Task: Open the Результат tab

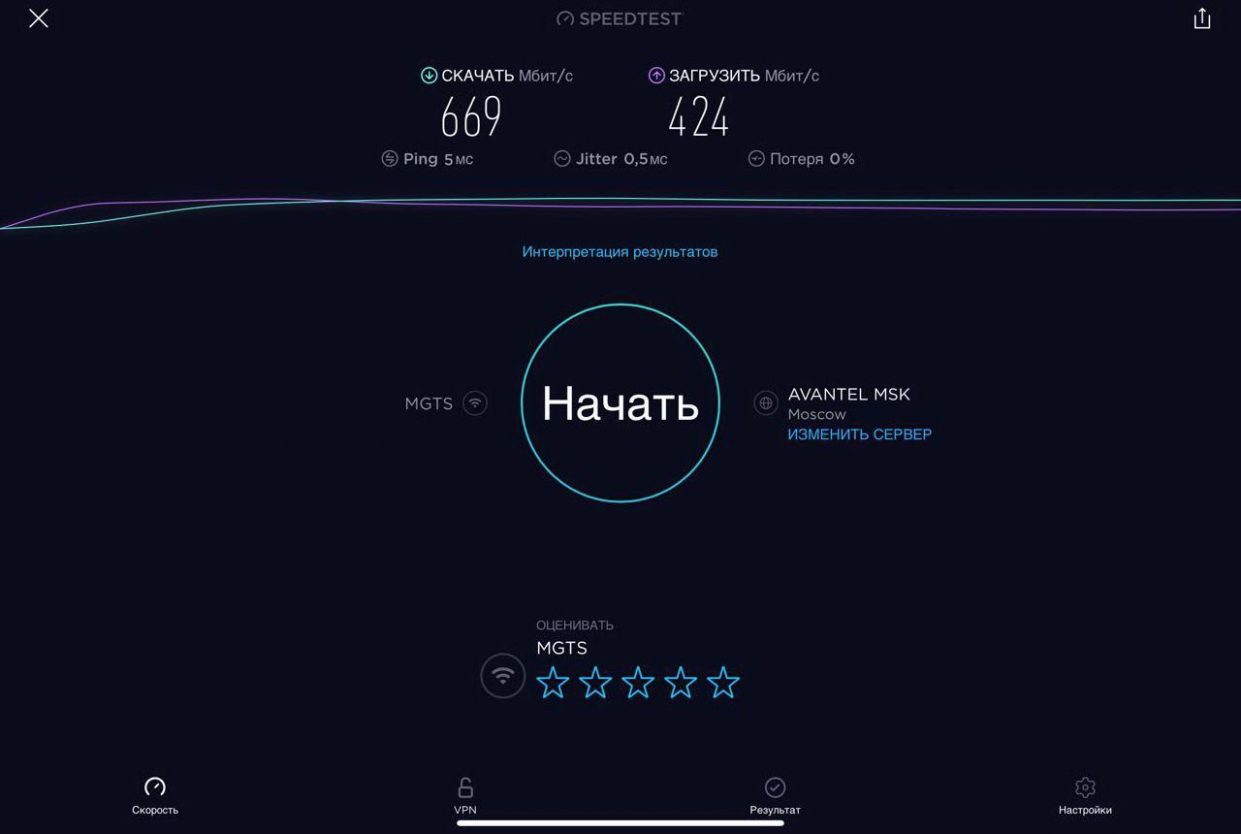Action: pos(775,796)
